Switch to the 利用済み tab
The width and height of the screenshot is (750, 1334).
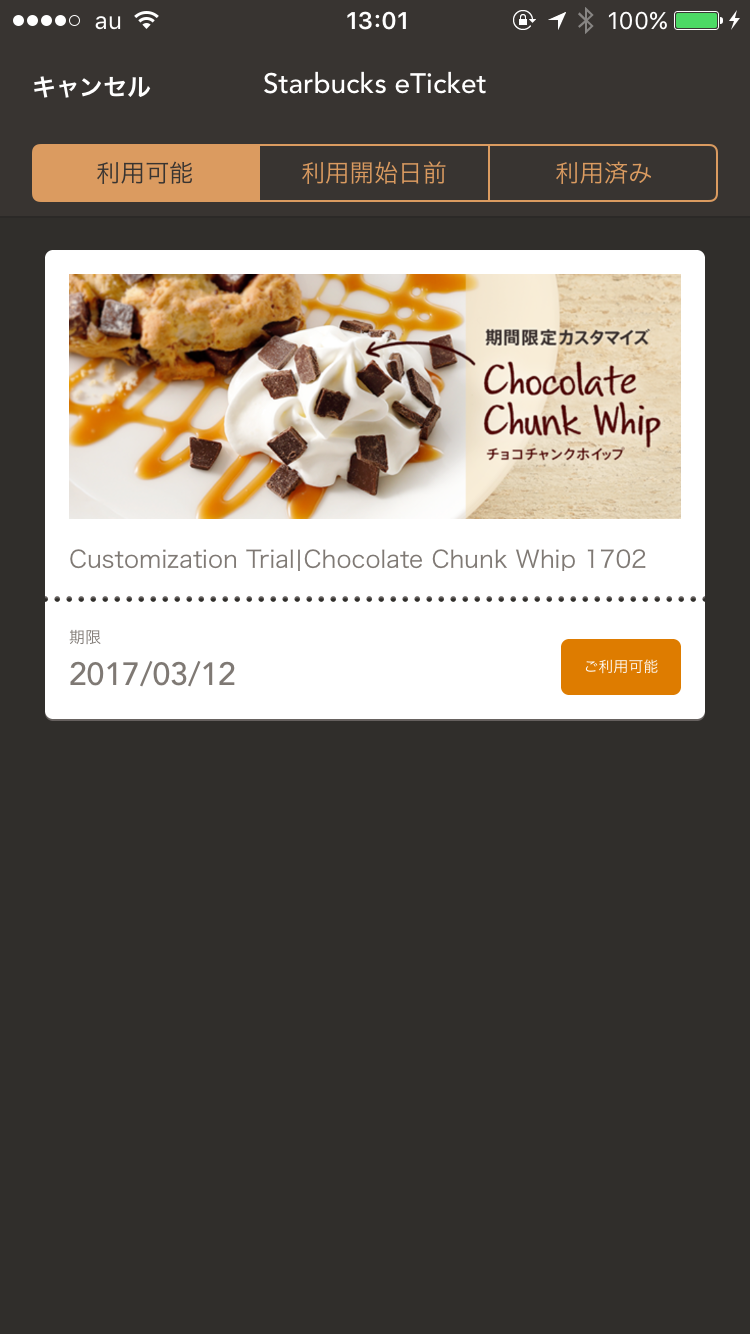(603, 173)
